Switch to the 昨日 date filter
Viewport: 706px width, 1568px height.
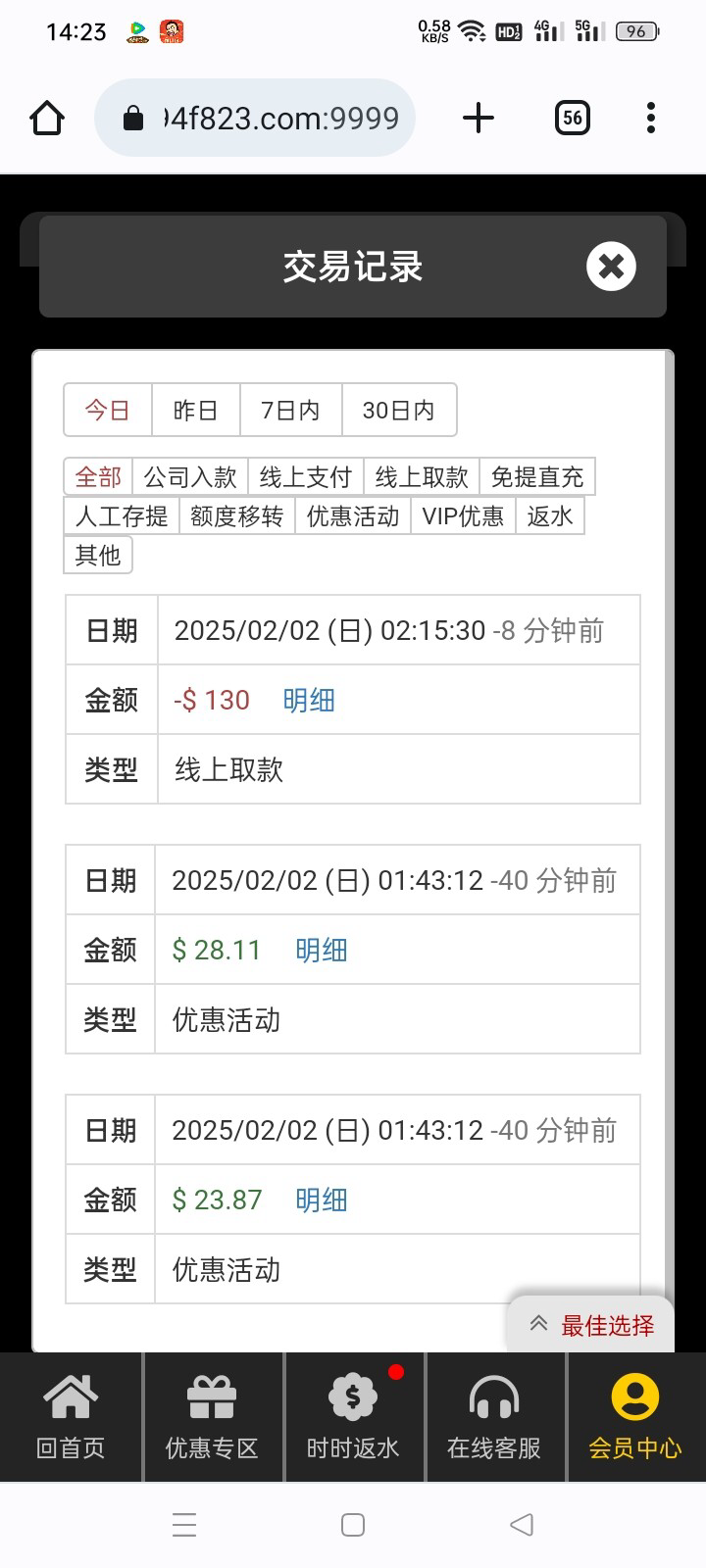[x=195, y=410]
